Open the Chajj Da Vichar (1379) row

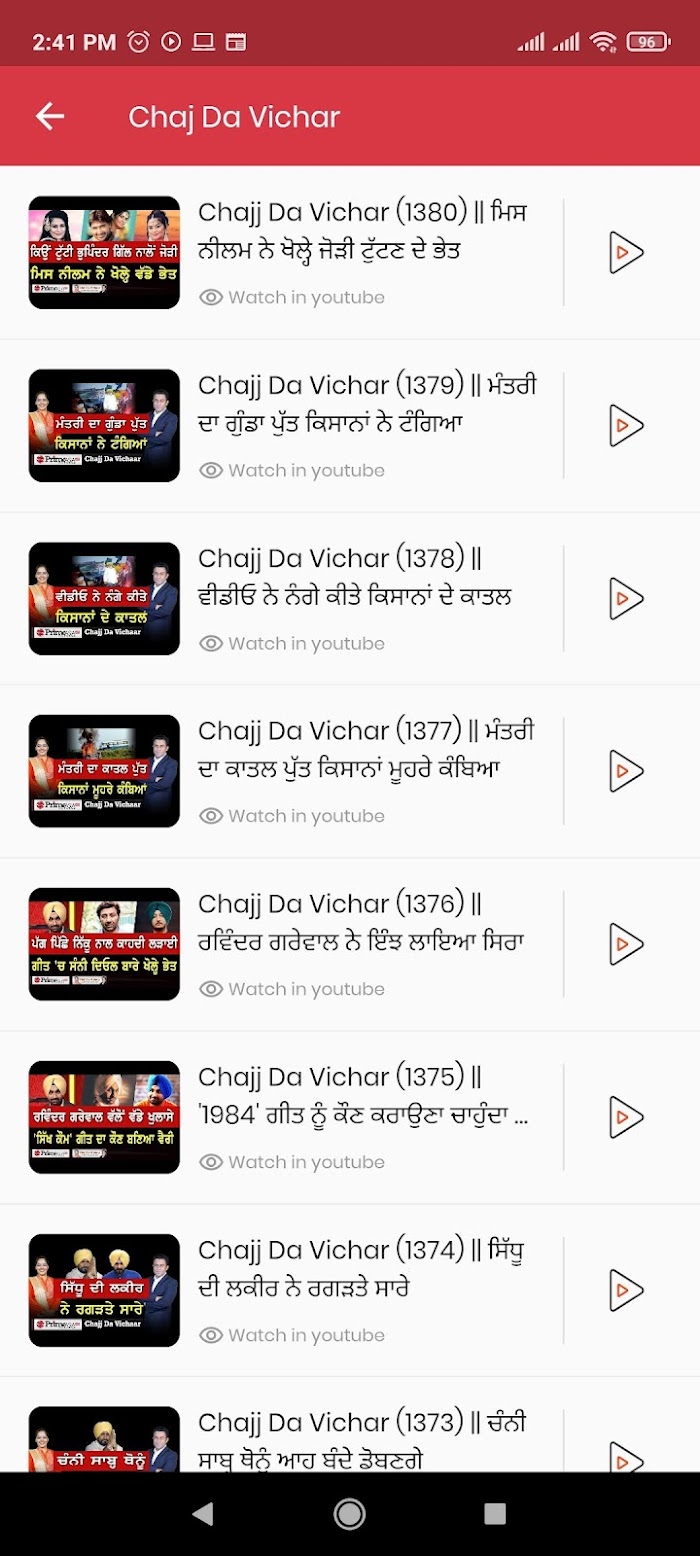point(350,426)
